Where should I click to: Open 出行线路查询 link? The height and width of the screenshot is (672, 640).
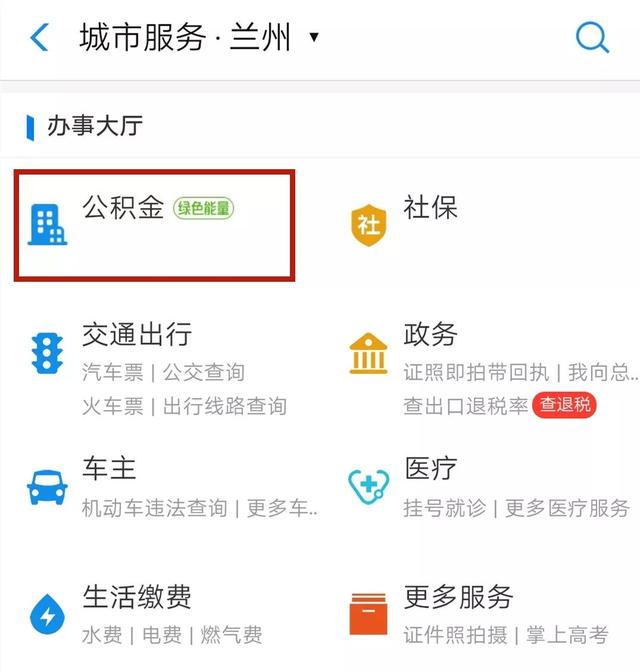coord(225,406)
